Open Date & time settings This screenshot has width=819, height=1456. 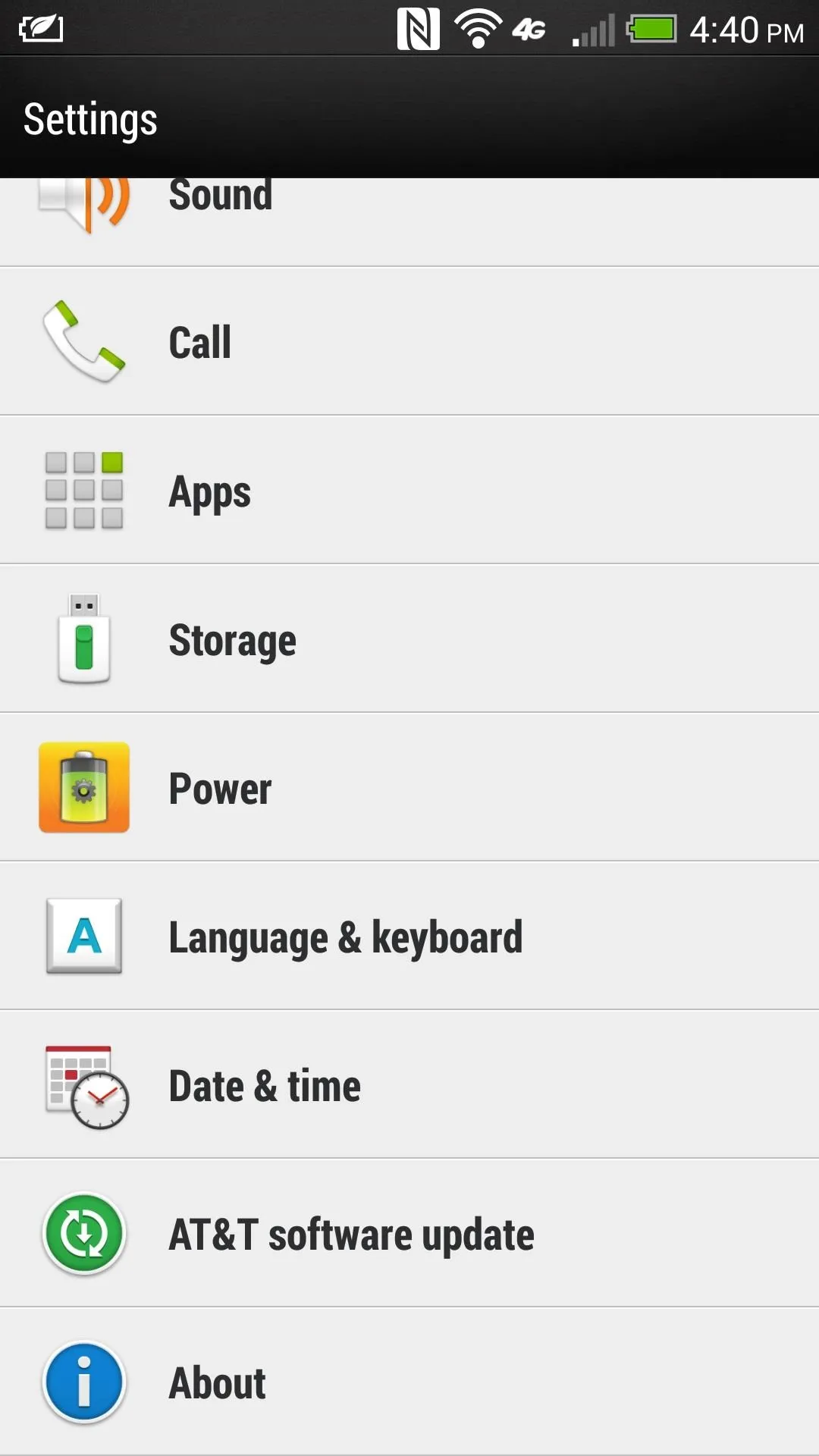pos(409,1084)
